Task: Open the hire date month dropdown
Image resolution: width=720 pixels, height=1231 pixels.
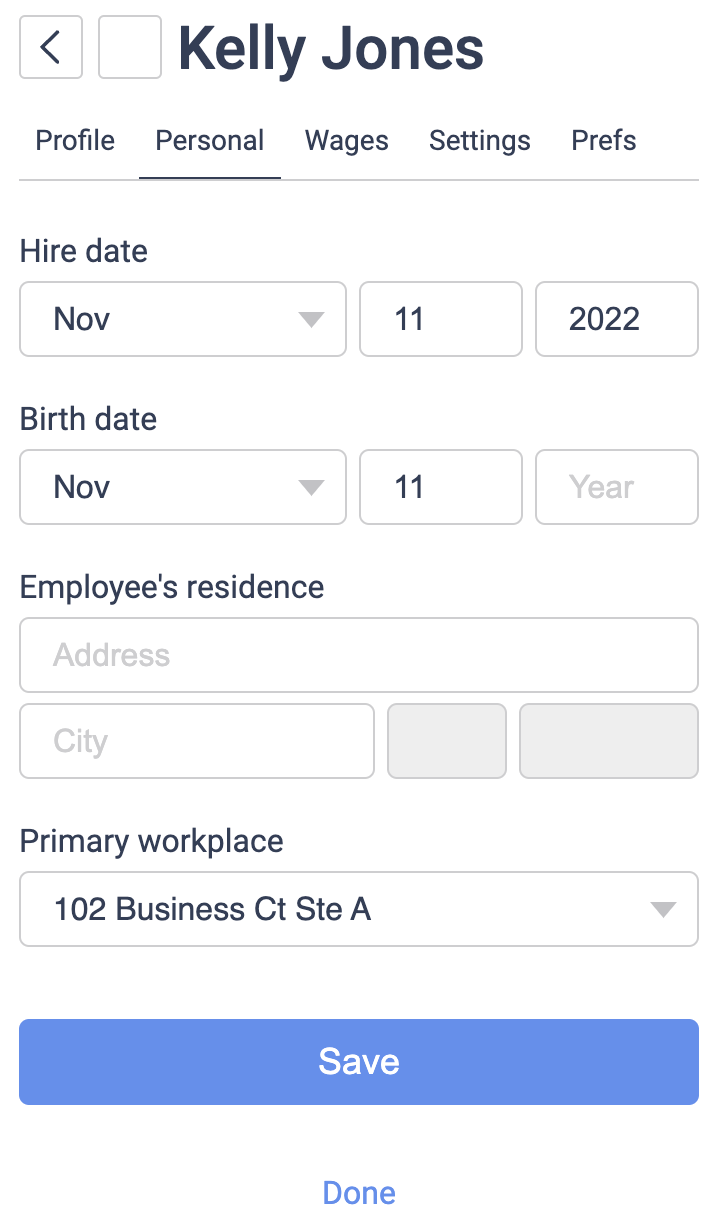Action: [x=182, y=319]
